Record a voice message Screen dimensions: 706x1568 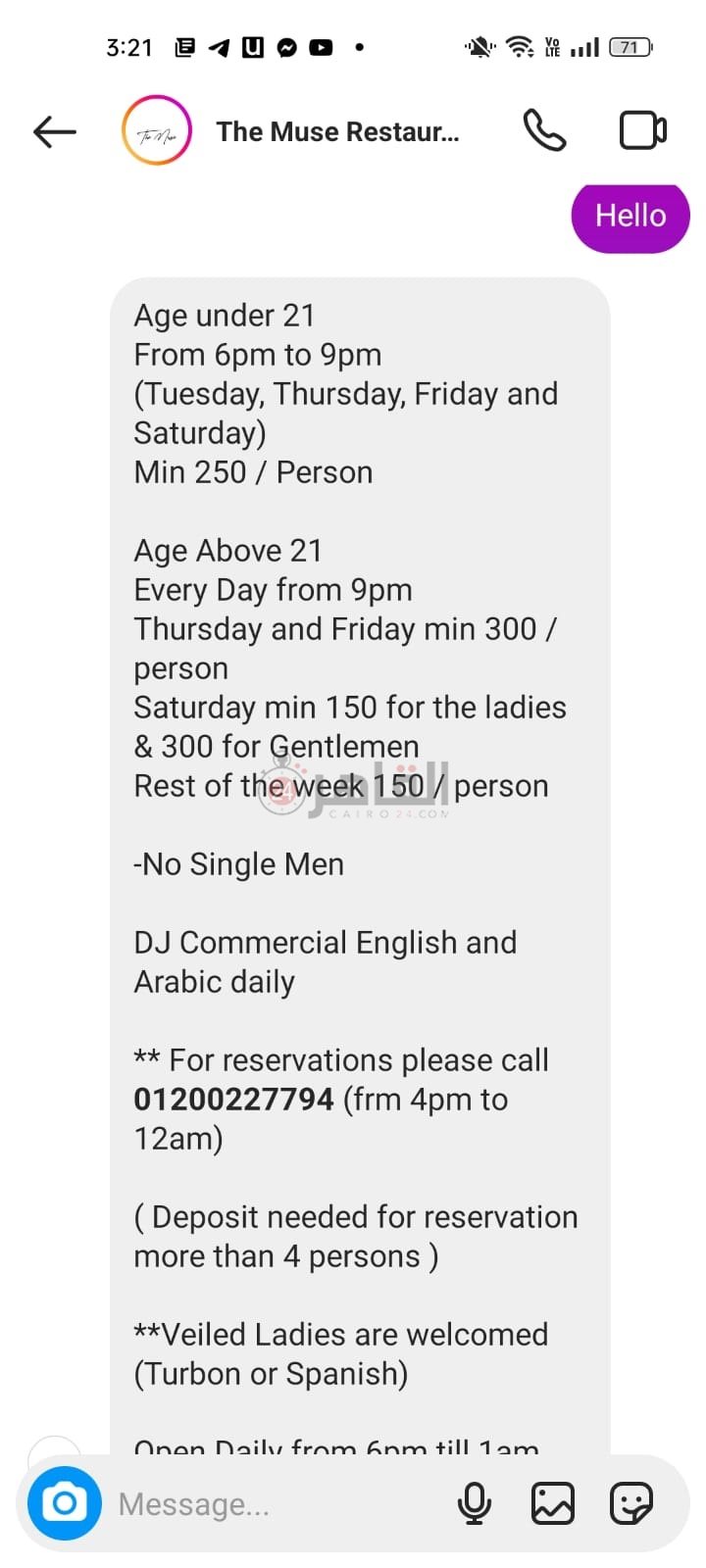475,1503
